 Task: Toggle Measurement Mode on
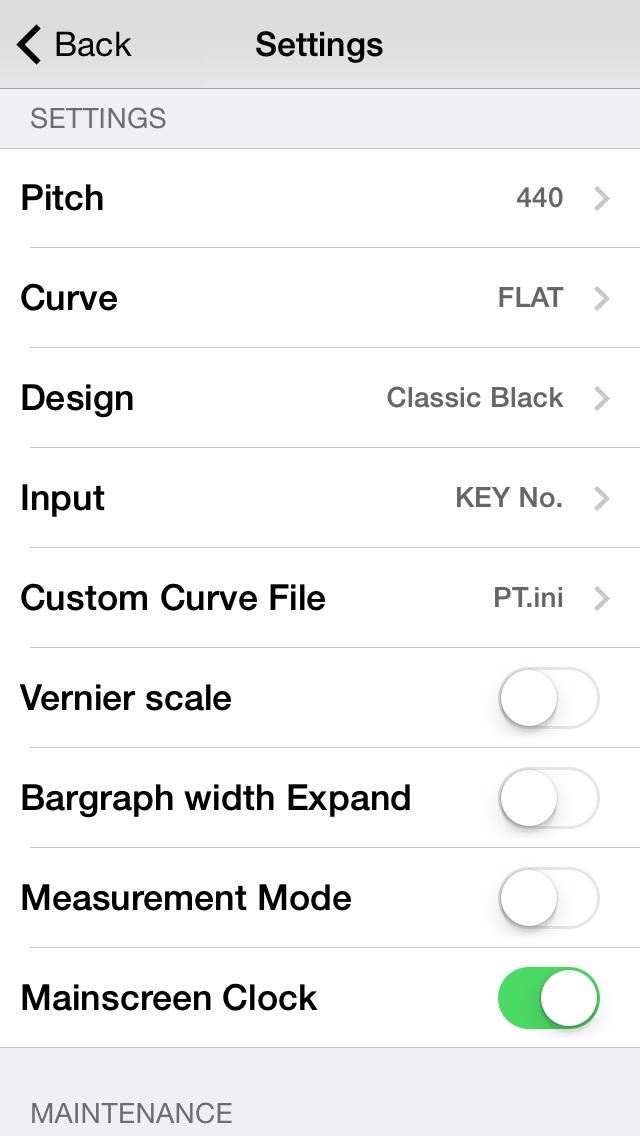click(548, 898)
